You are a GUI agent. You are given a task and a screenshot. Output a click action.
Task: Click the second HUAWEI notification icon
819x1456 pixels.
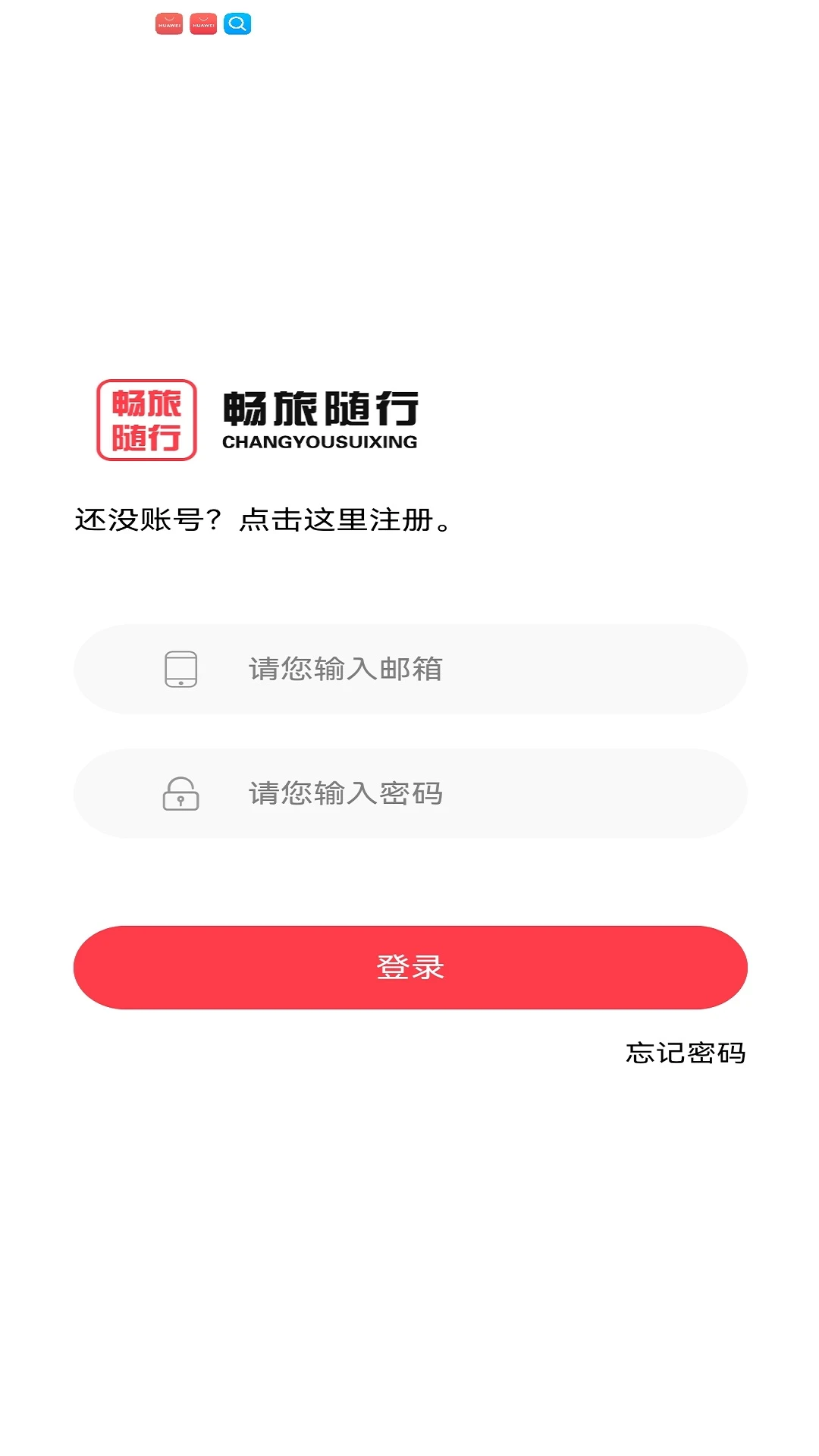coord(202,25)
